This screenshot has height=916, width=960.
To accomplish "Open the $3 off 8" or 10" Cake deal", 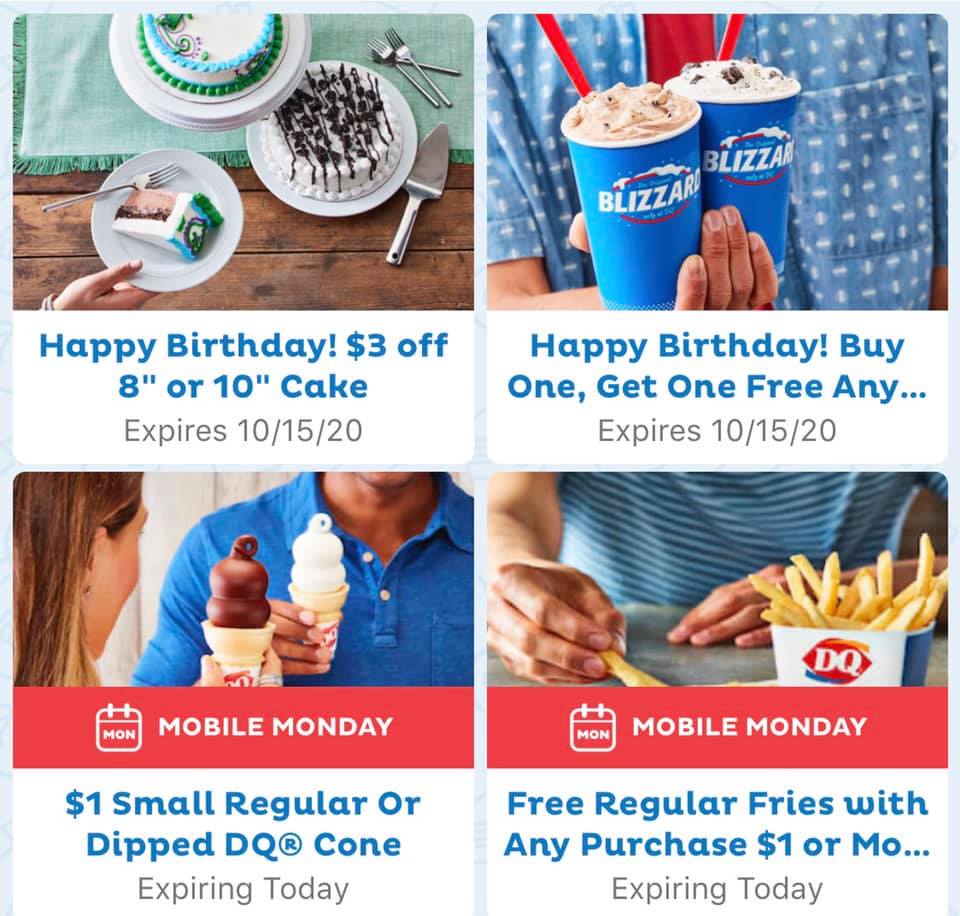I will [243, 366].
